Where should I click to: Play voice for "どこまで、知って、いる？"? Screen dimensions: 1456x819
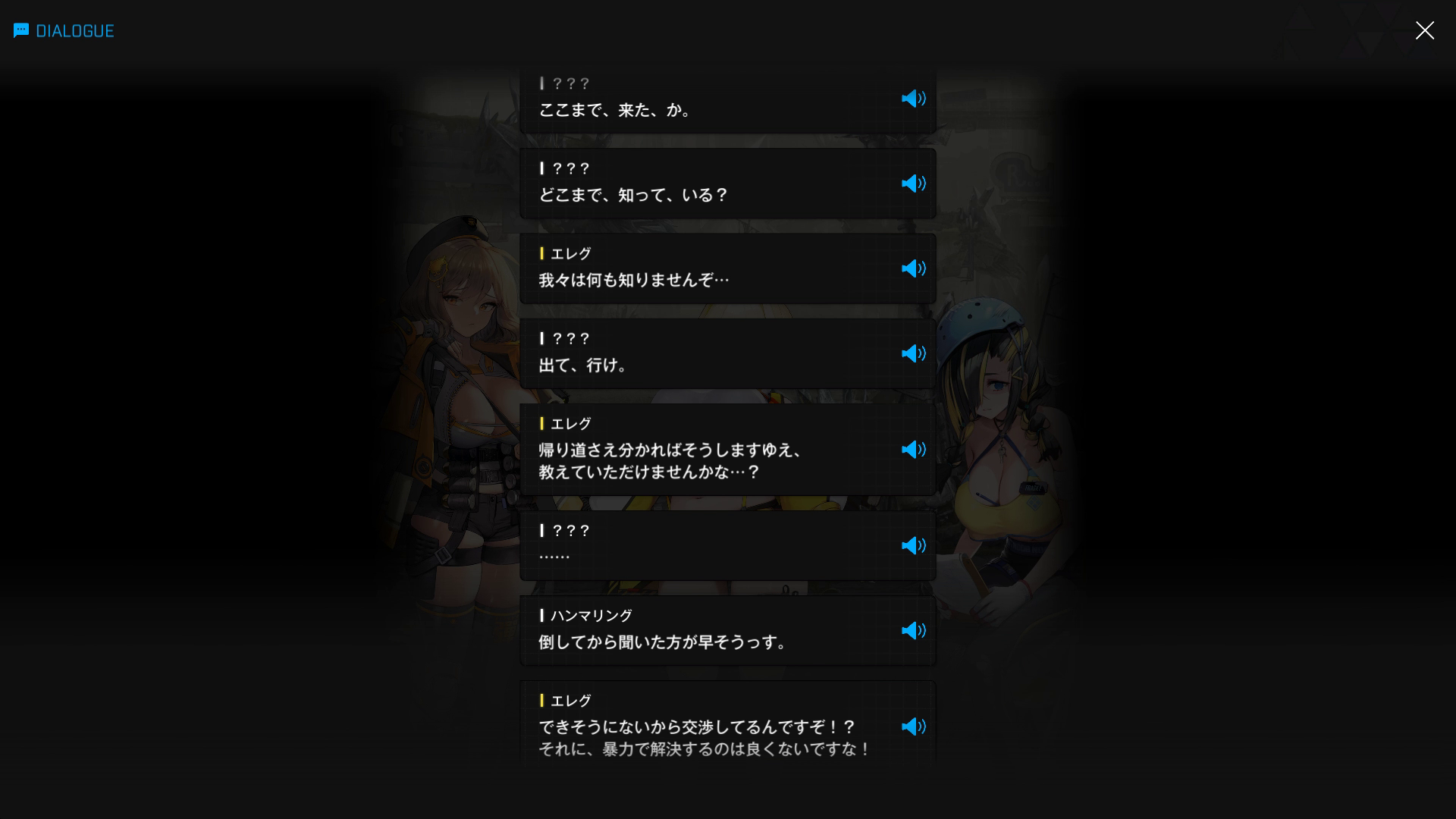click(913, 184)
